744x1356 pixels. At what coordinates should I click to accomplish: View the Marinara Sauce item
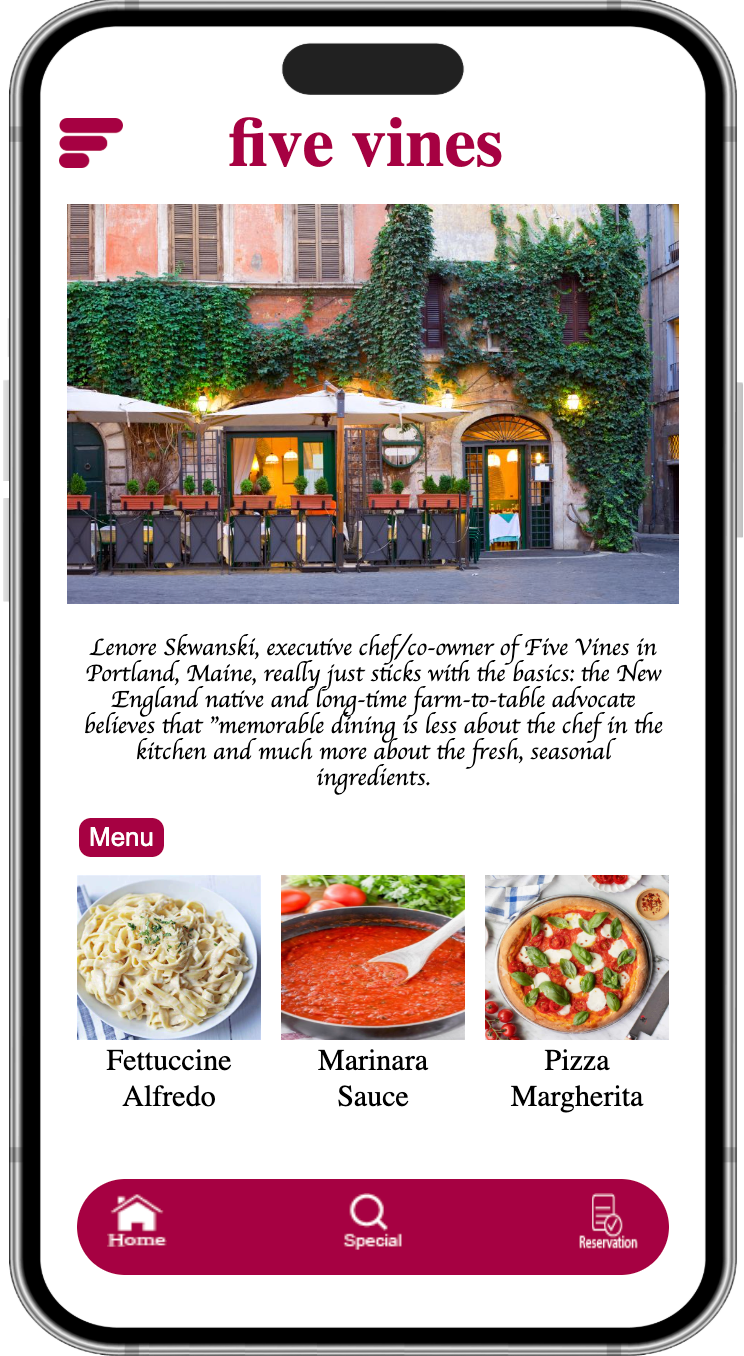coord(372,958)
